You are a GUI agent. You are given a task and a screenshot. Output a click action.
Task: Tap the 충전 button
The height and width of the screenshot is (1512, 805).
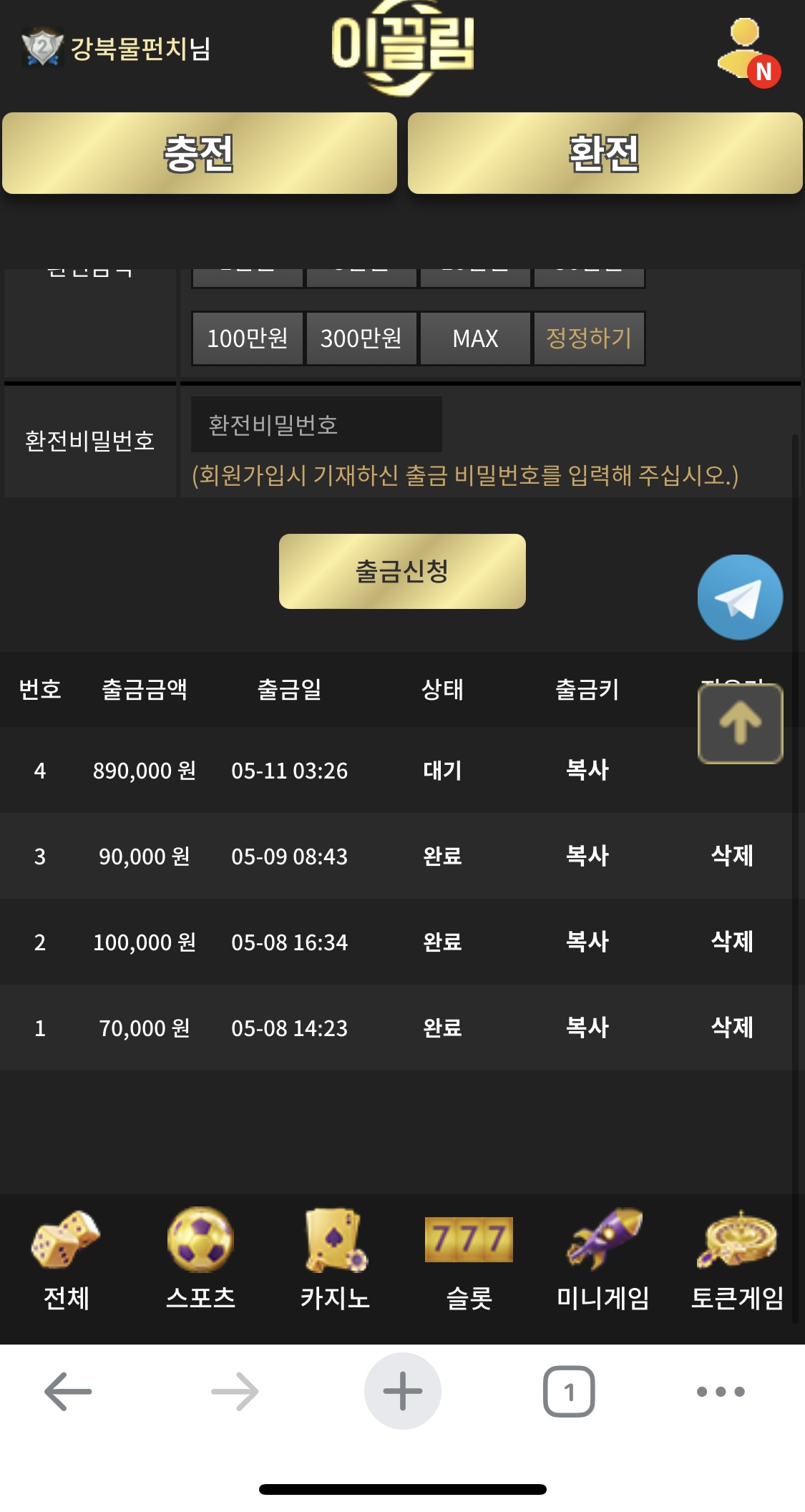point(200,153)
